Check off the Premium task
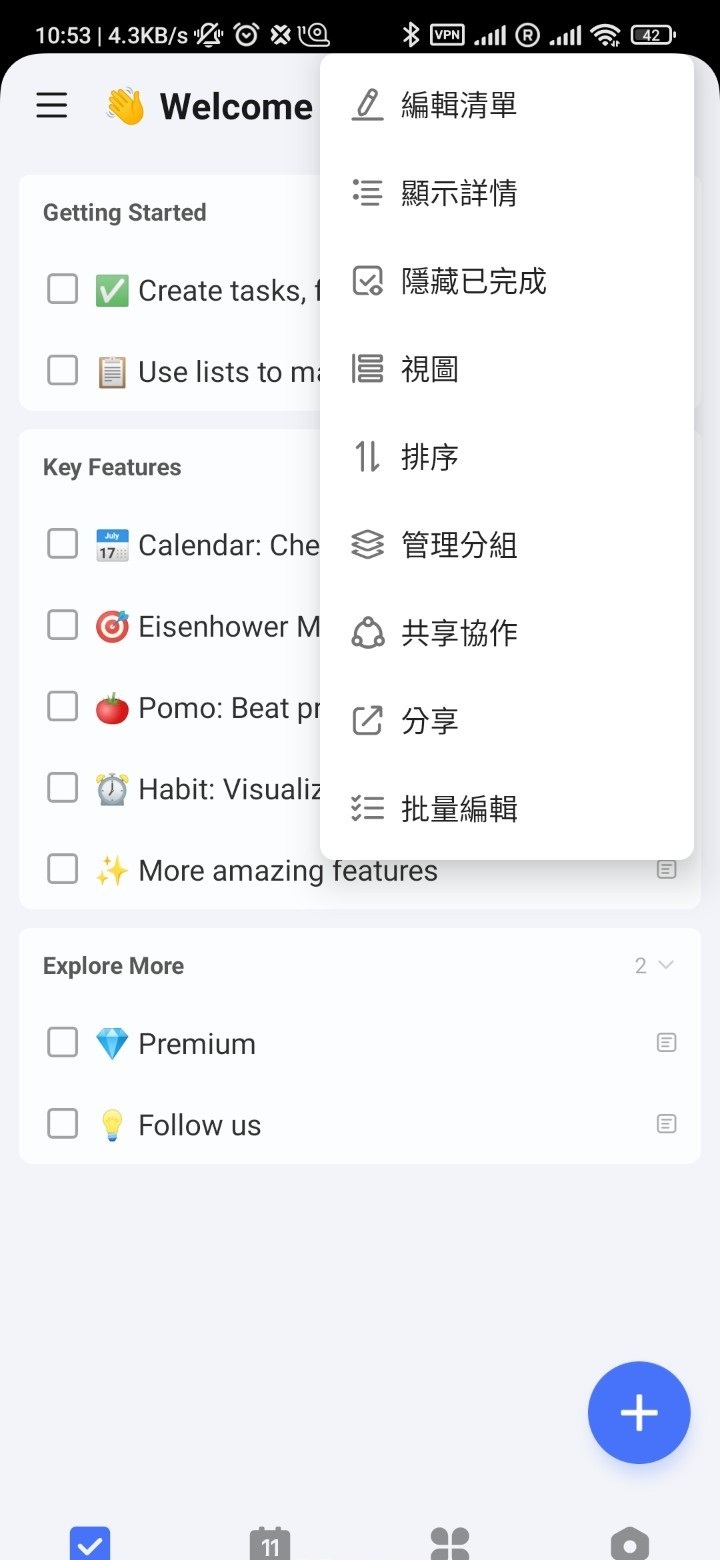720x1560 pixels. click(63, 1043)
